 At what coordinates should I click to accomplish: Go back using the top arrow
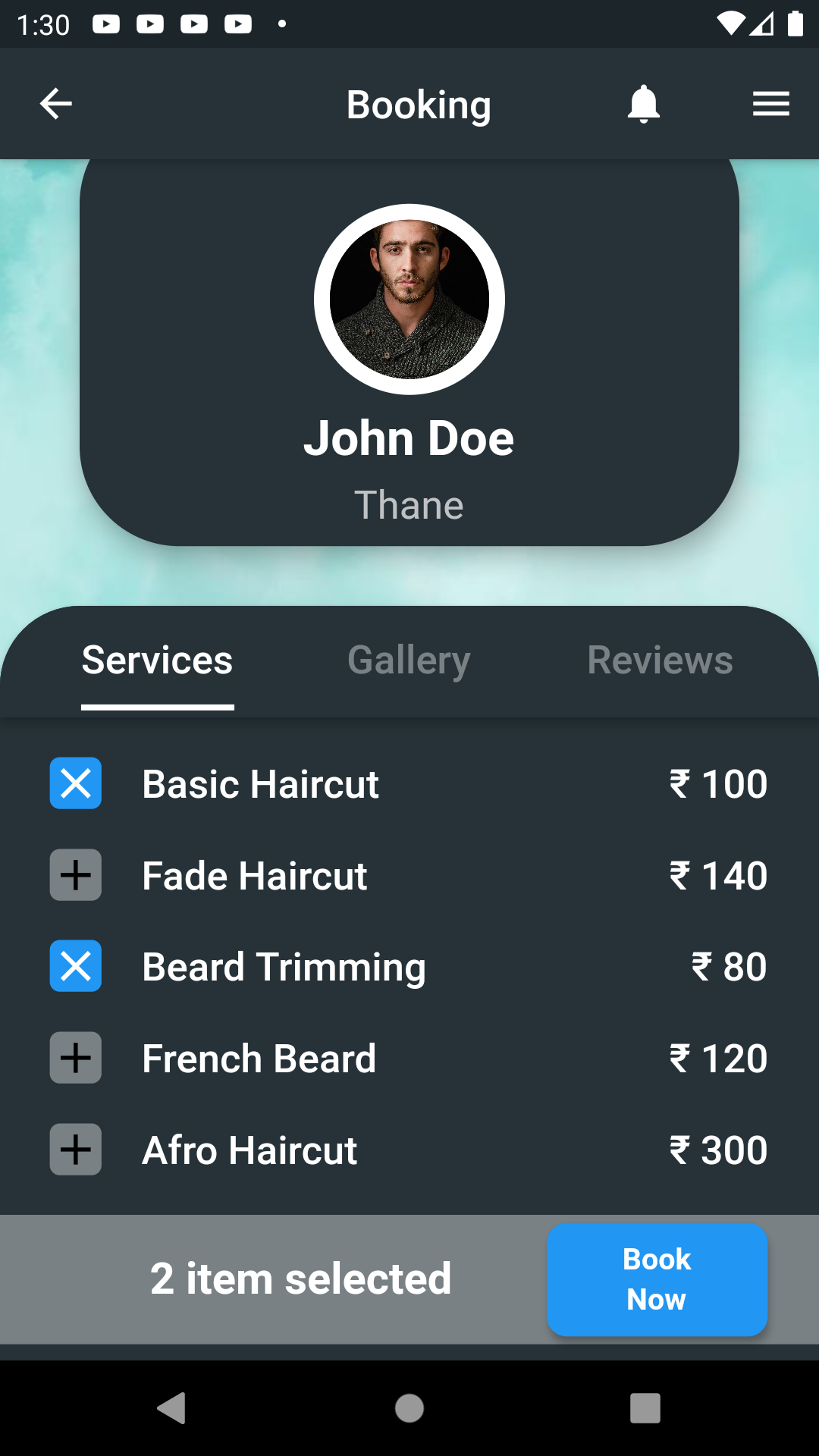(55, 104)
